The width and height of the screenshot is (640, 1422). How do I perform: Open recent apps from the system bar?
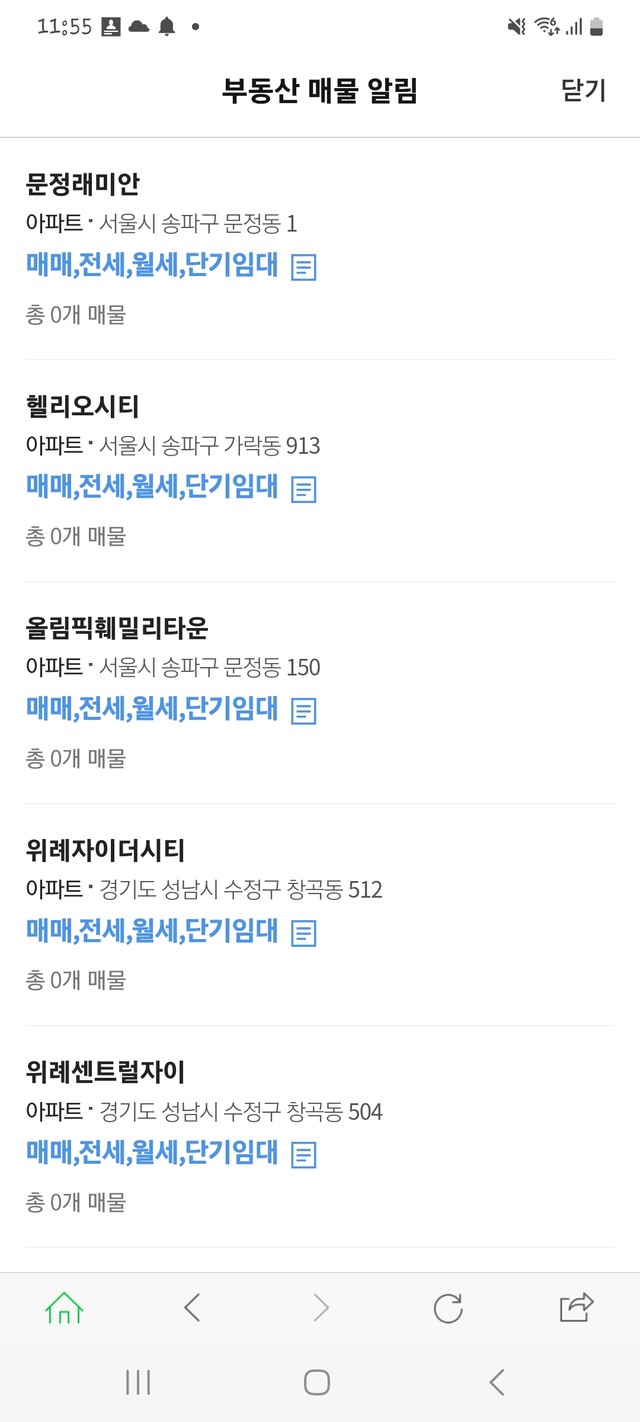click(x=138, y=1382)
